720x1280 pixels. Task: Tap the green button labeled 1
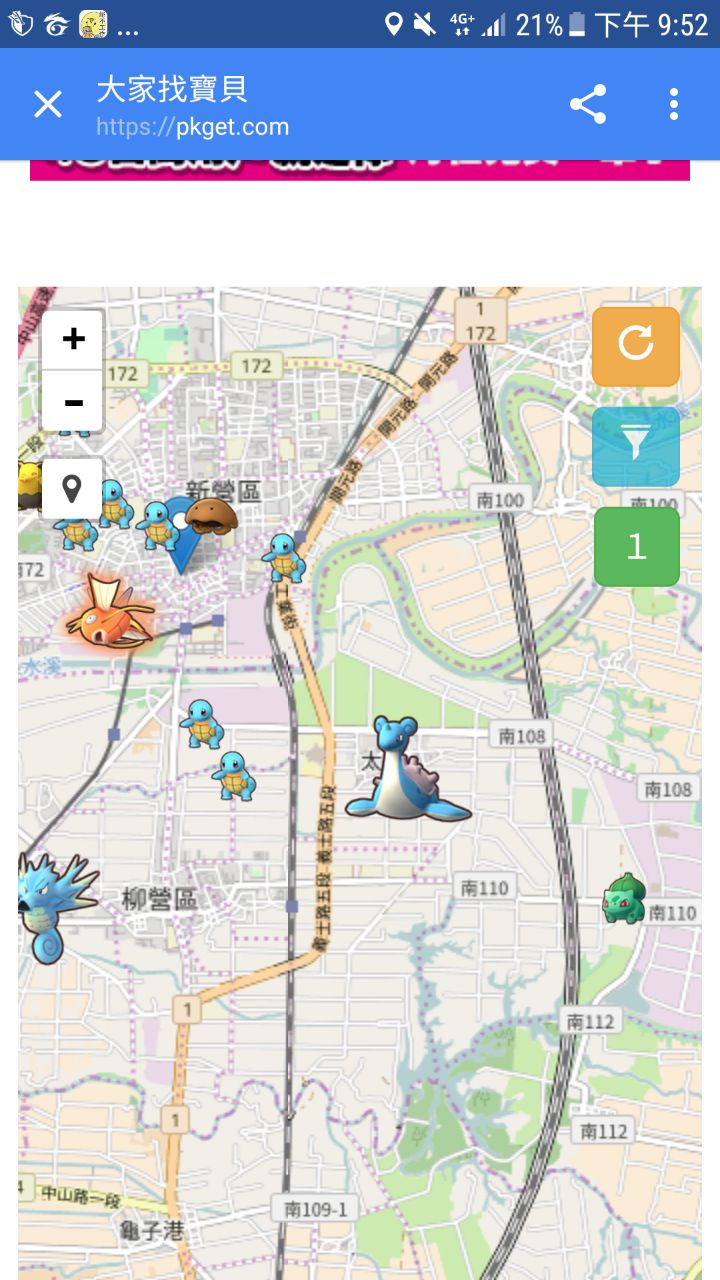tap(637, 546)
